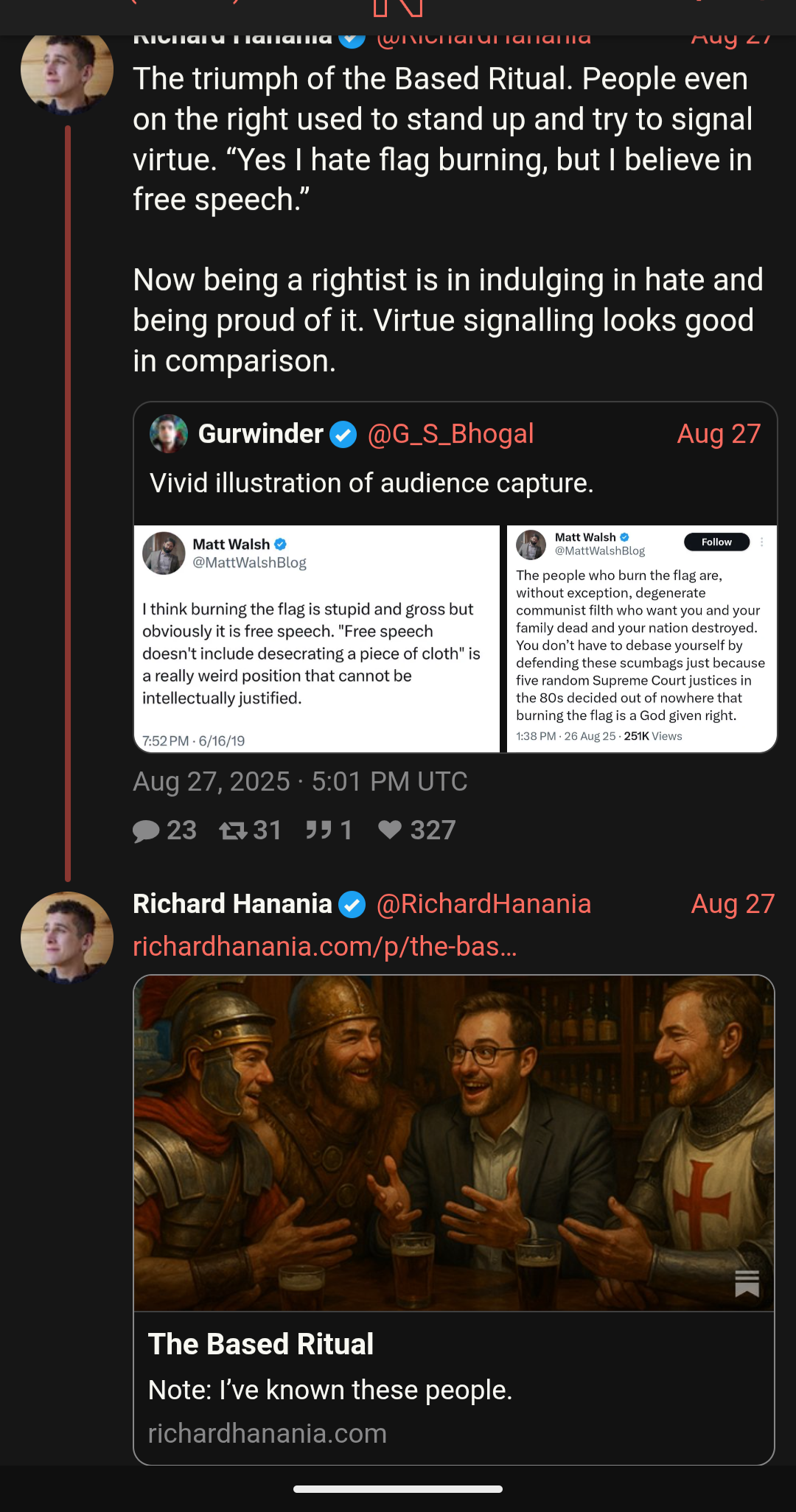Open The Based Ritual article card
The height and width of the screenshot is (1512, 796).
(x=454, y=1219)
